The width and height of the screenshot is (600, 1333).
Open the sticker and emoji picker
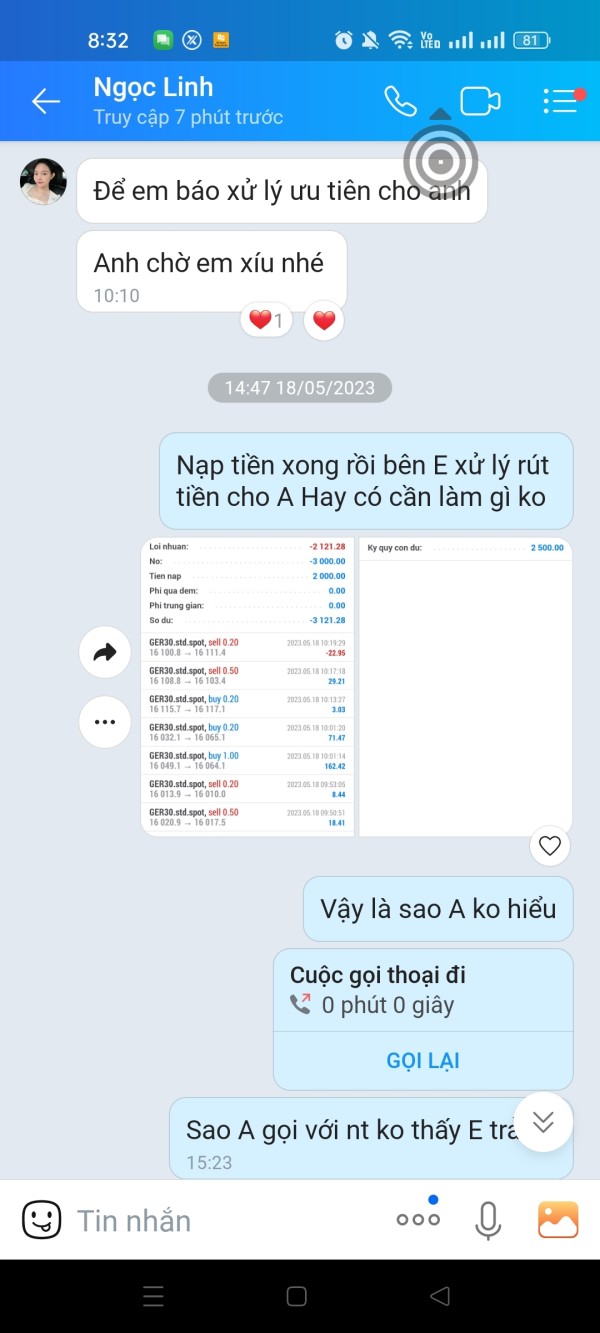[x=41, y=1220]
